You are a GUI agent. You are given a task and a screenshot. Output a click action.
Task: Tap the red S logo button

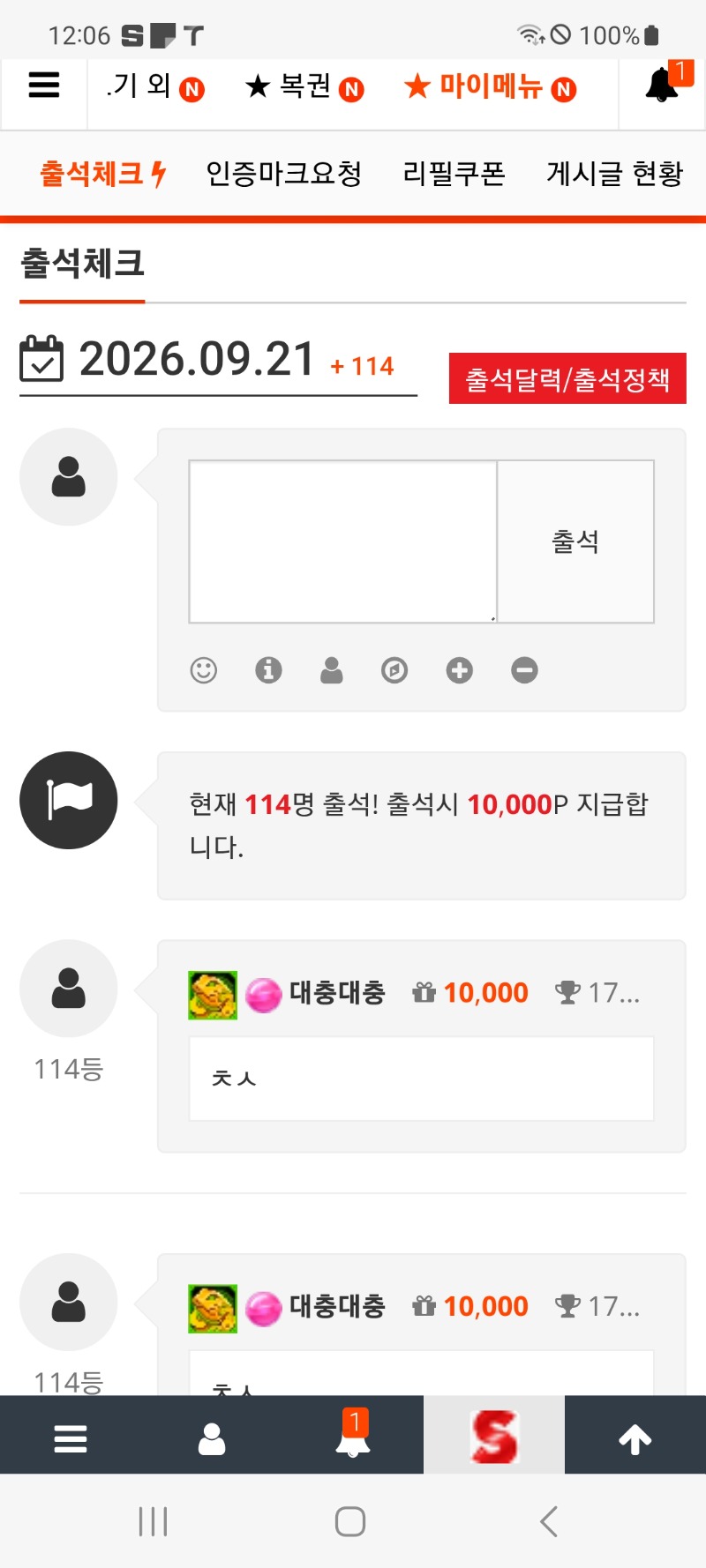click(494, 1436)
